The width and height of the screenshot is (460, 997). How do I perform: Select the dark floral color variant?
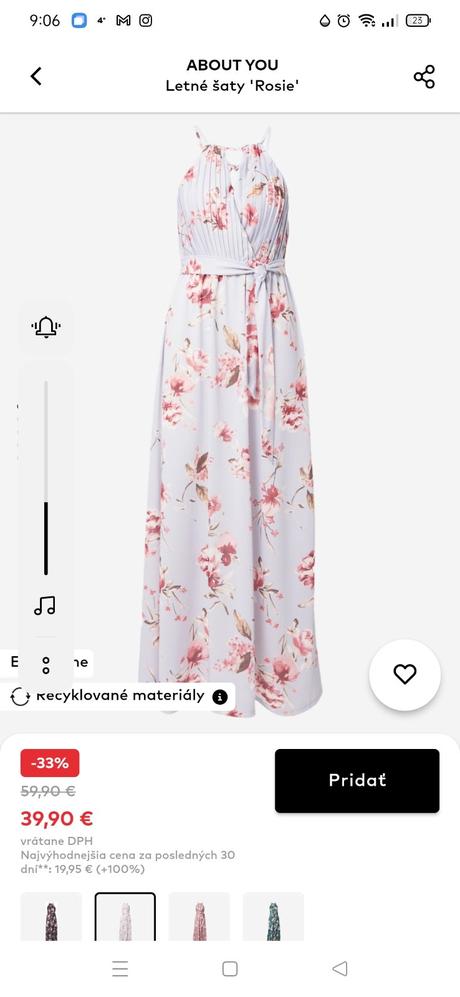pyautogui.click(x=52, y=916)
